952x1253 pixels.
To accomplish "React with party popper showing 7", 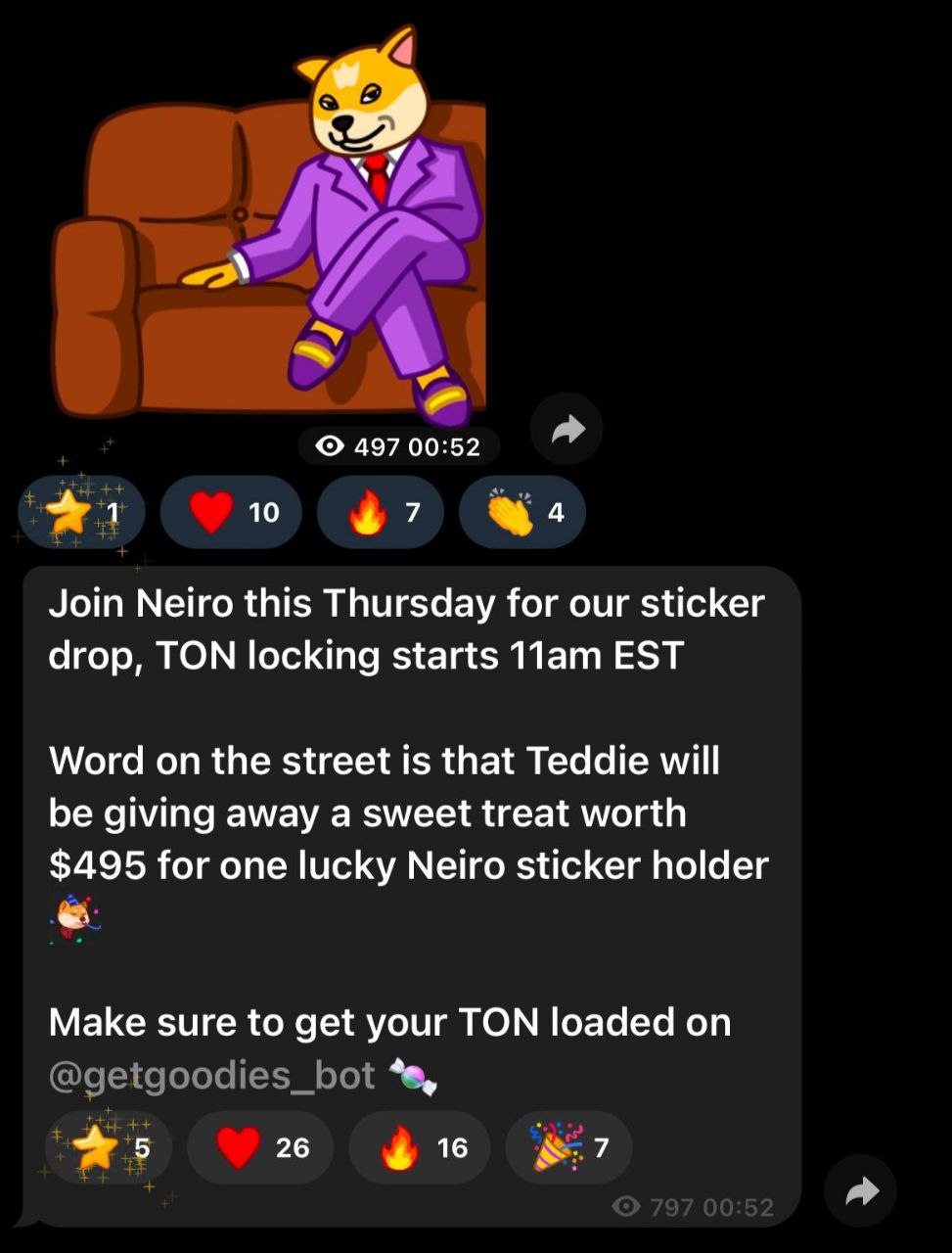I will (x=568, y=1147).
